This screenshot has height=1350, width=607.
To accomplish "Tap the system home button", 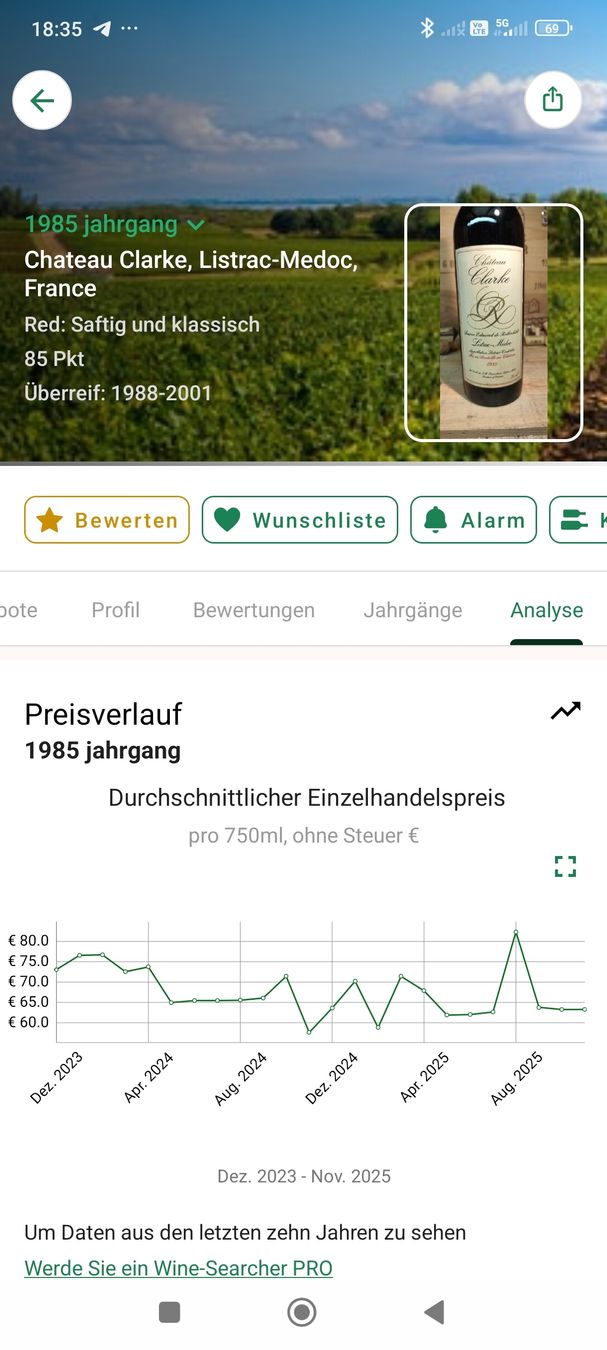I will (302, 1312).
